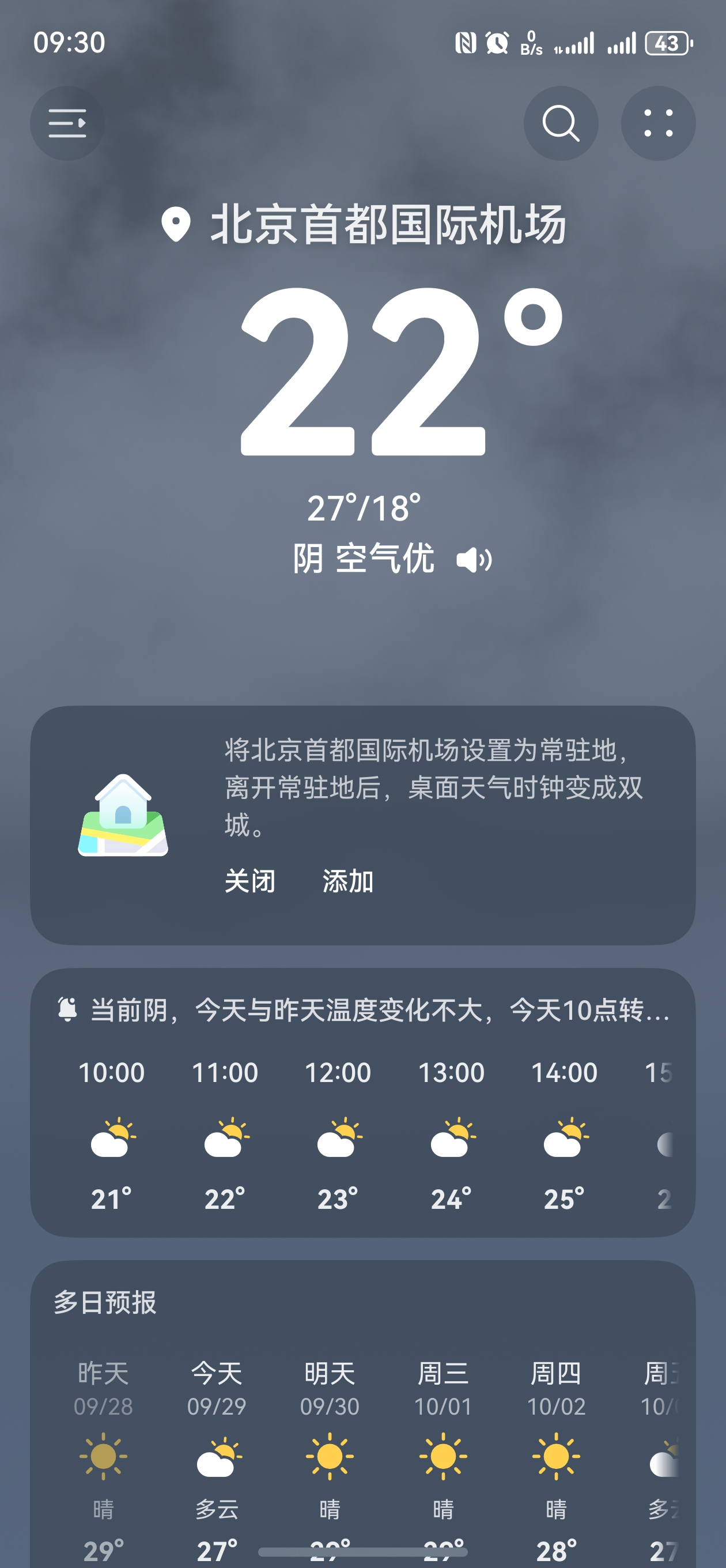The width and height of the screenshot is (726, 1568).
Task: Open the city list menu
Action: point(67,123)
